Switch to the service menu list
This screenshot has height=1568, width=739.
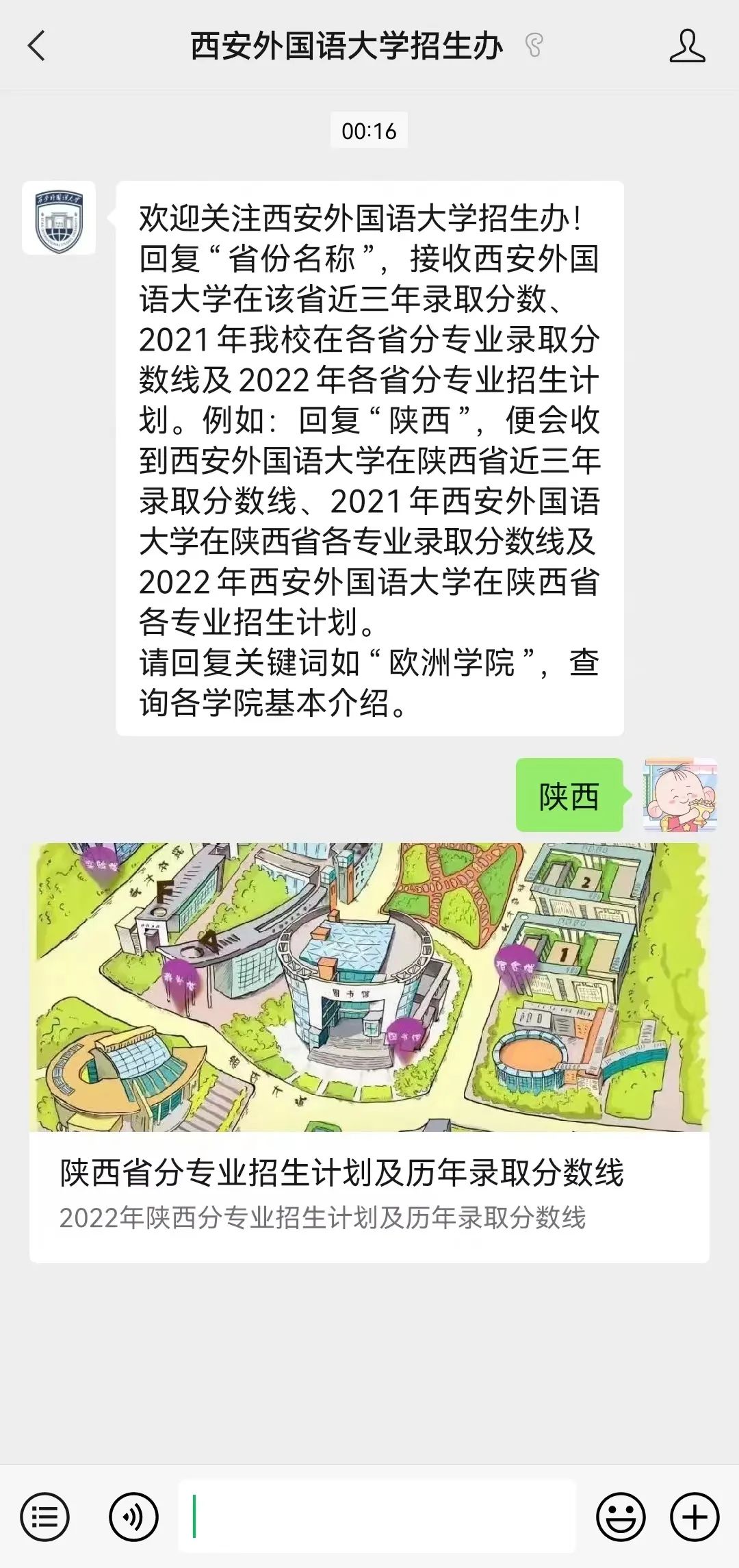[x=44, y=1517]
